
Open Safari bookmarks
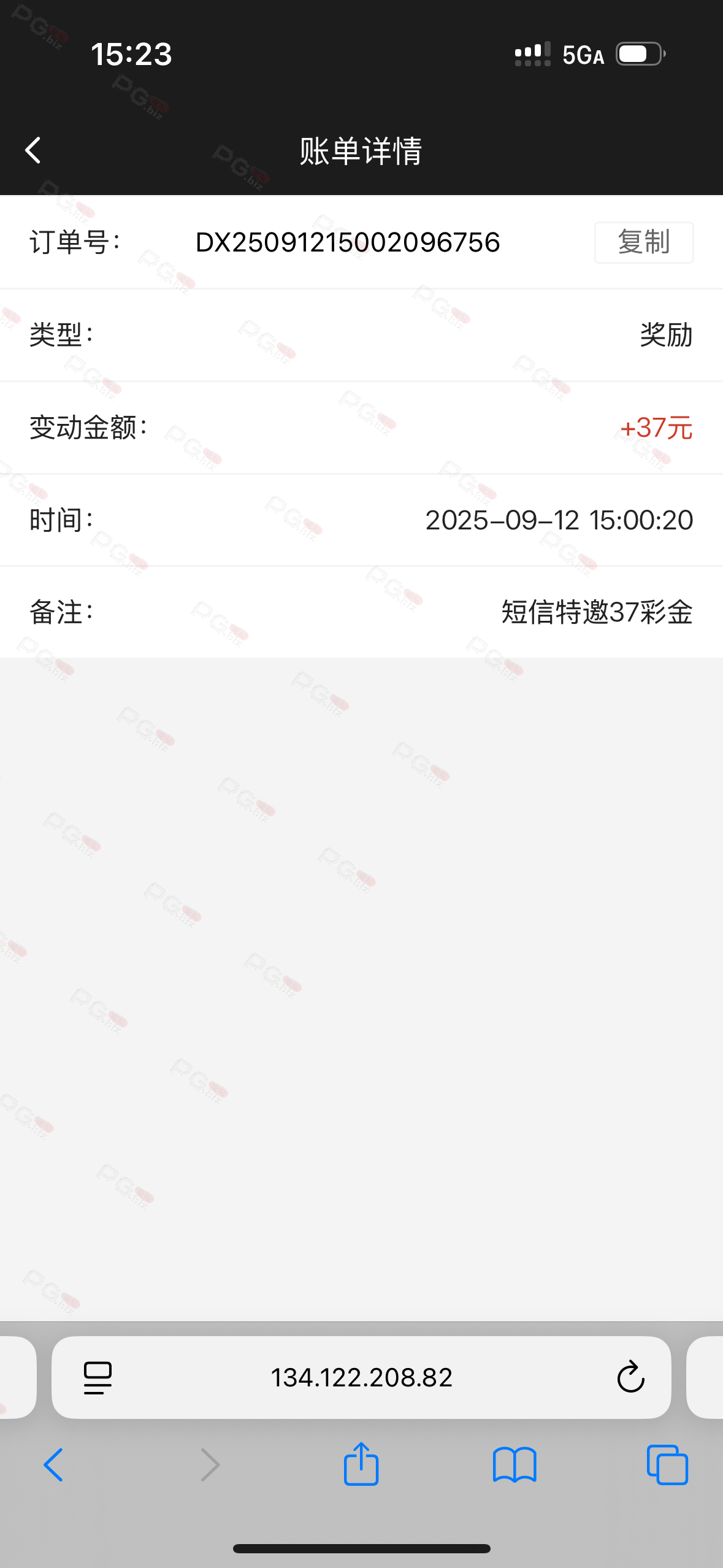coord(515,1465)
